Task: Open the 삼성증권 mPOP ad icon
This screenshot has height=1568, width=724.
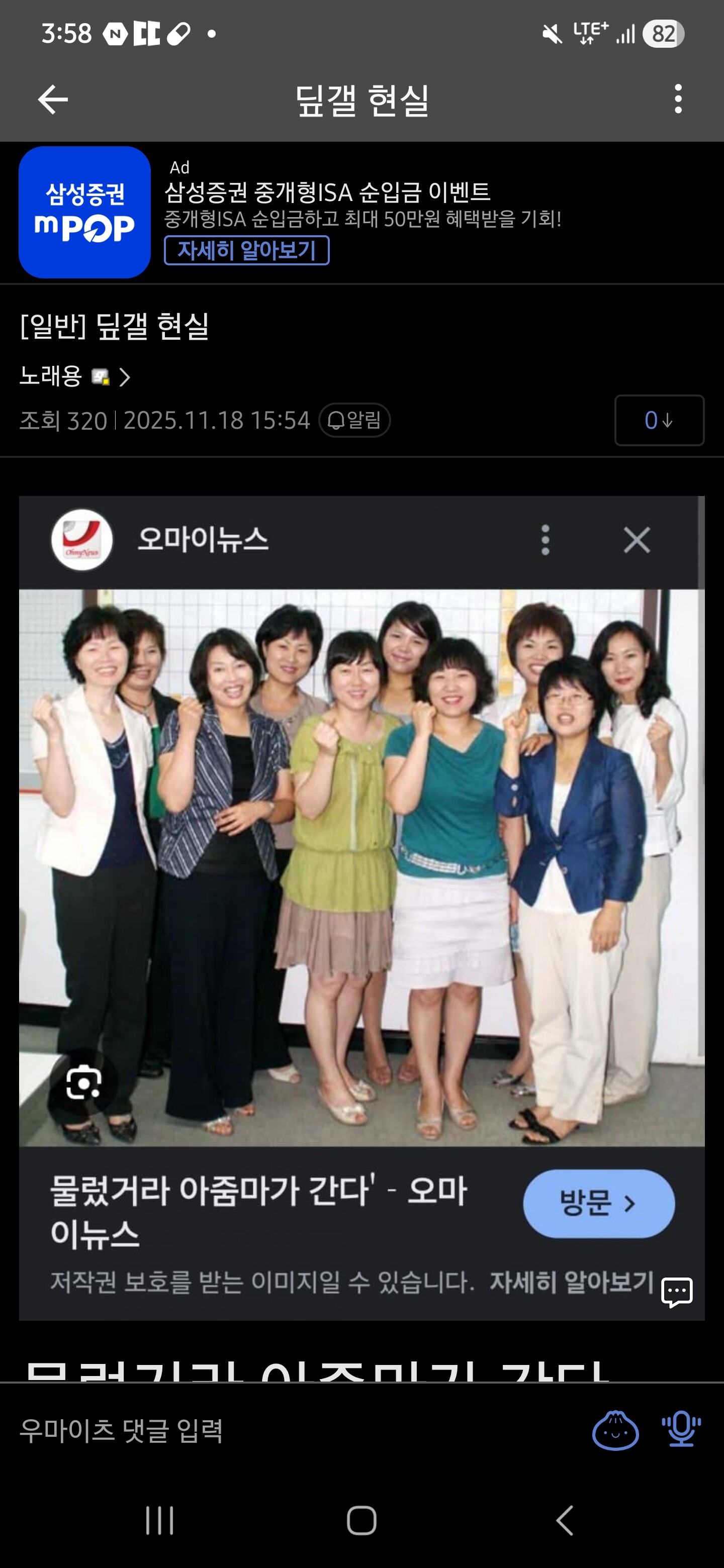Action: [x=84, y=213]
